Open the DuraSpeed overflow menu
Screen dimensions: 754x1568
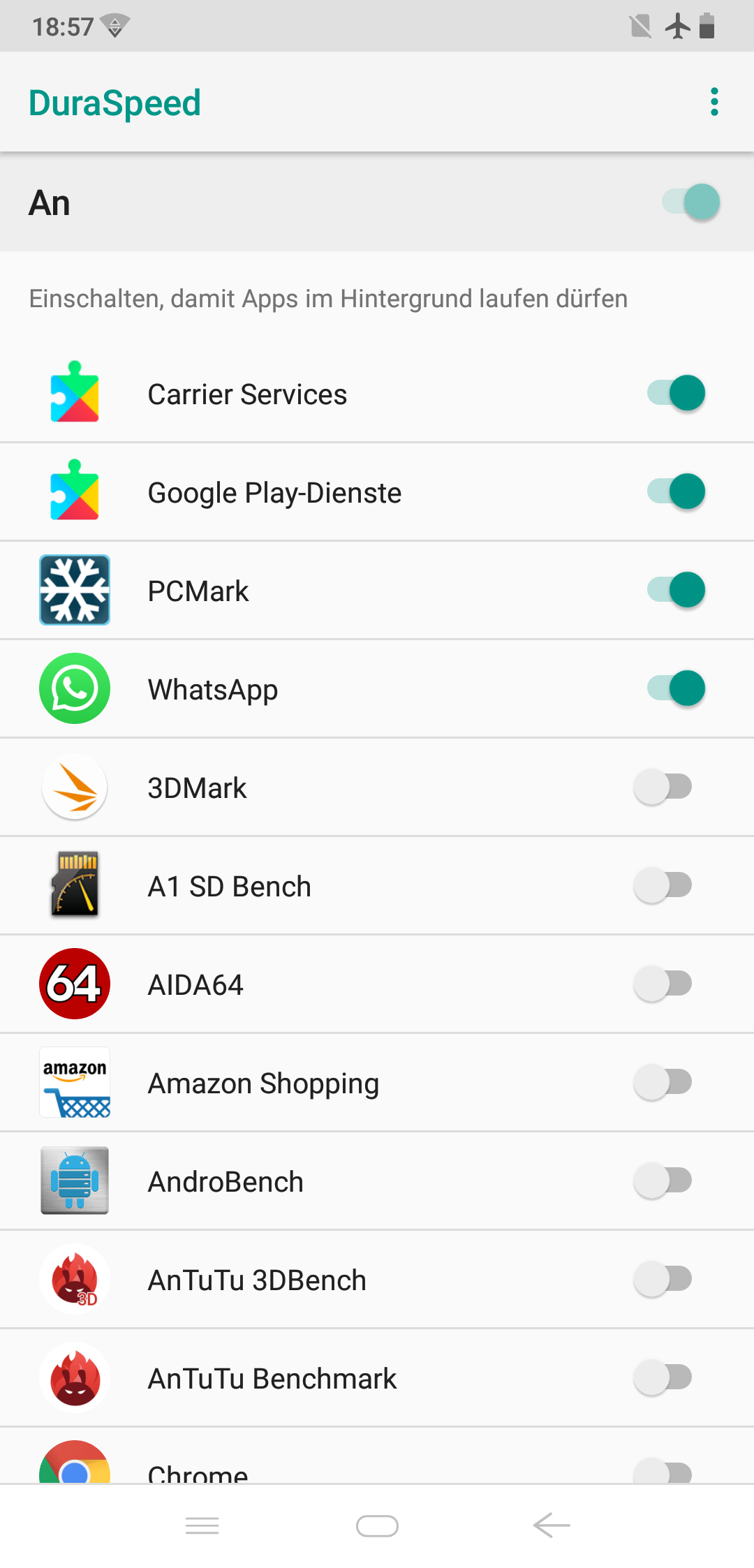pyautogui.click(x=714, y=102)
